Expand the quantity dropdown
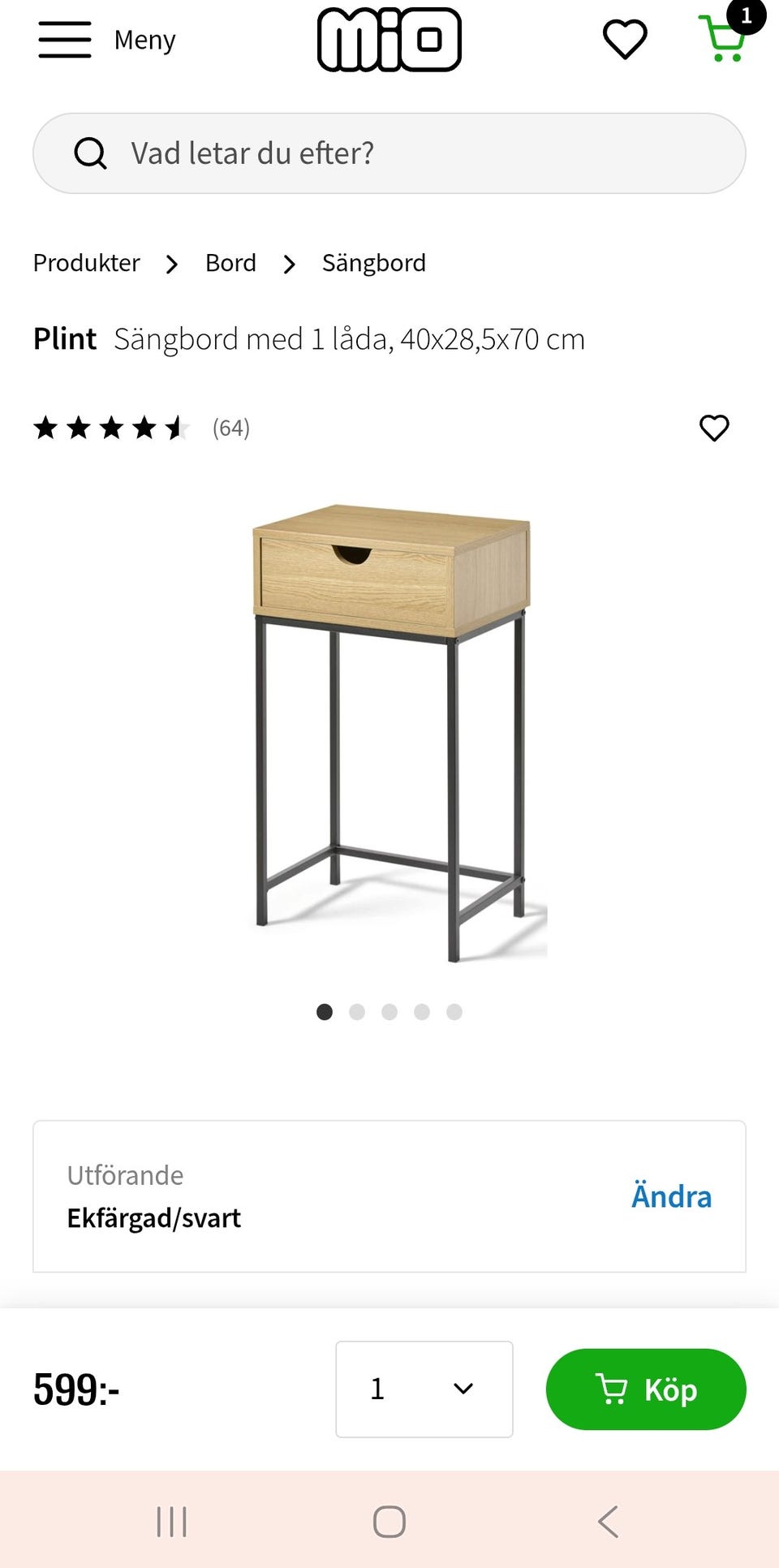This screenshot has width=779, height=1568. click(424, 1389)
